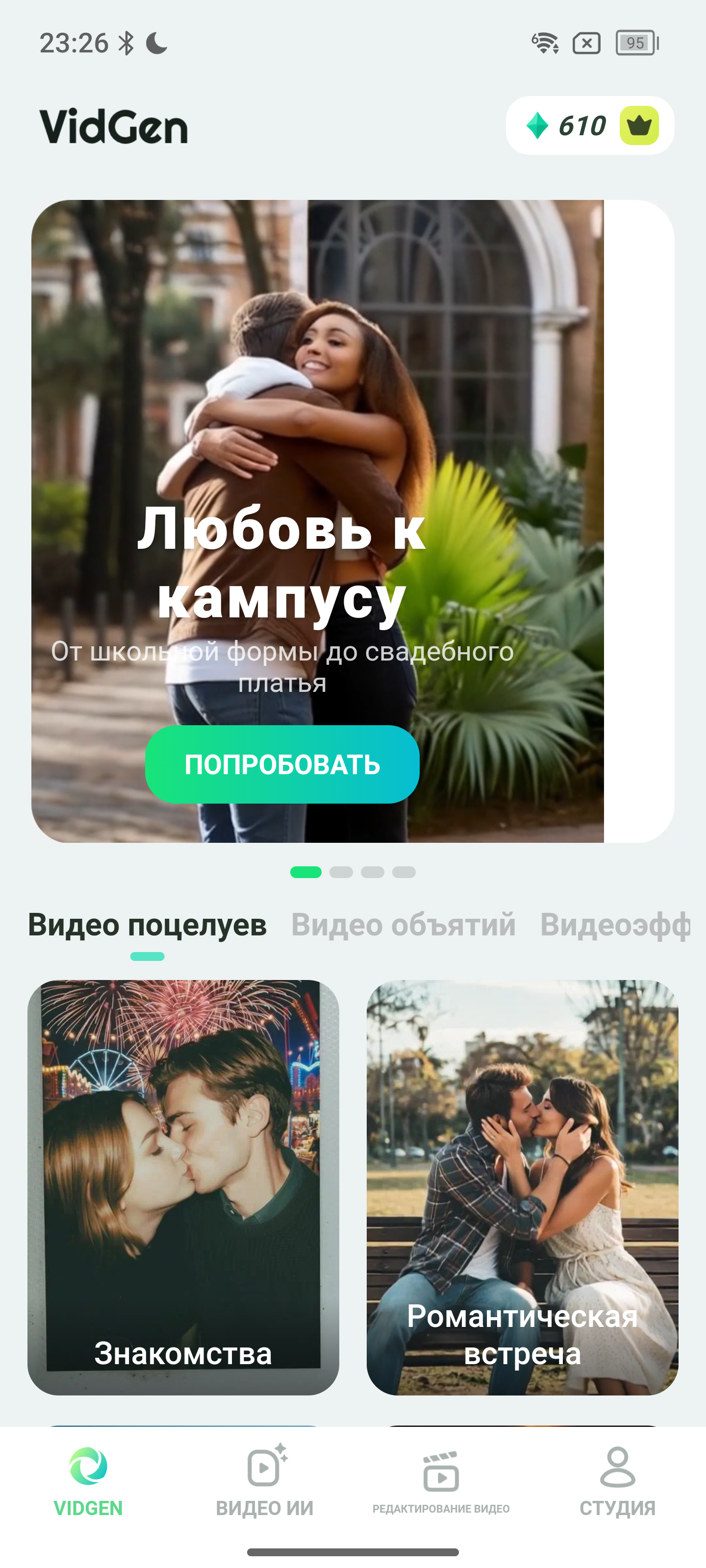
Task: Select the Видео поцелуев tab
Action: 148,925
